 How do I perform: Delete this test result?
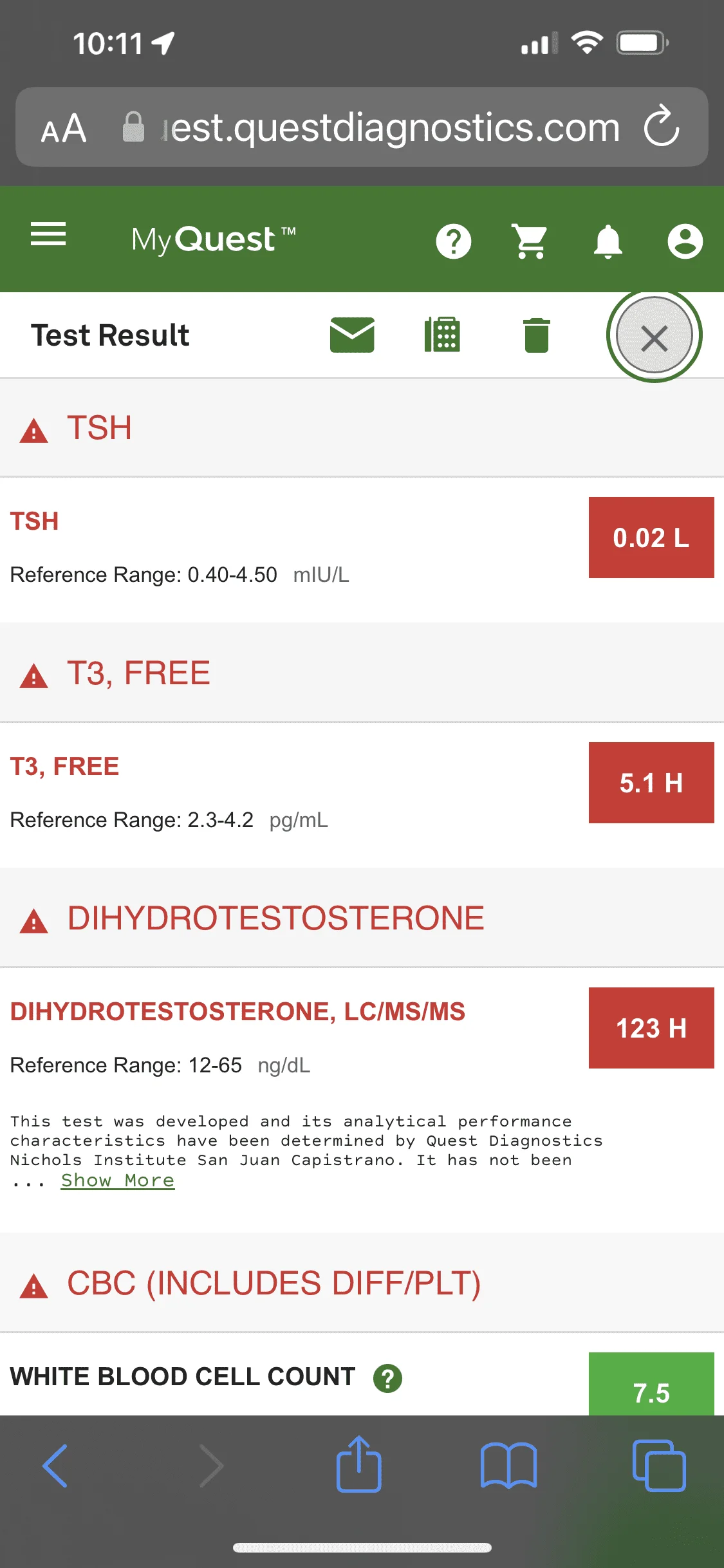537,335
